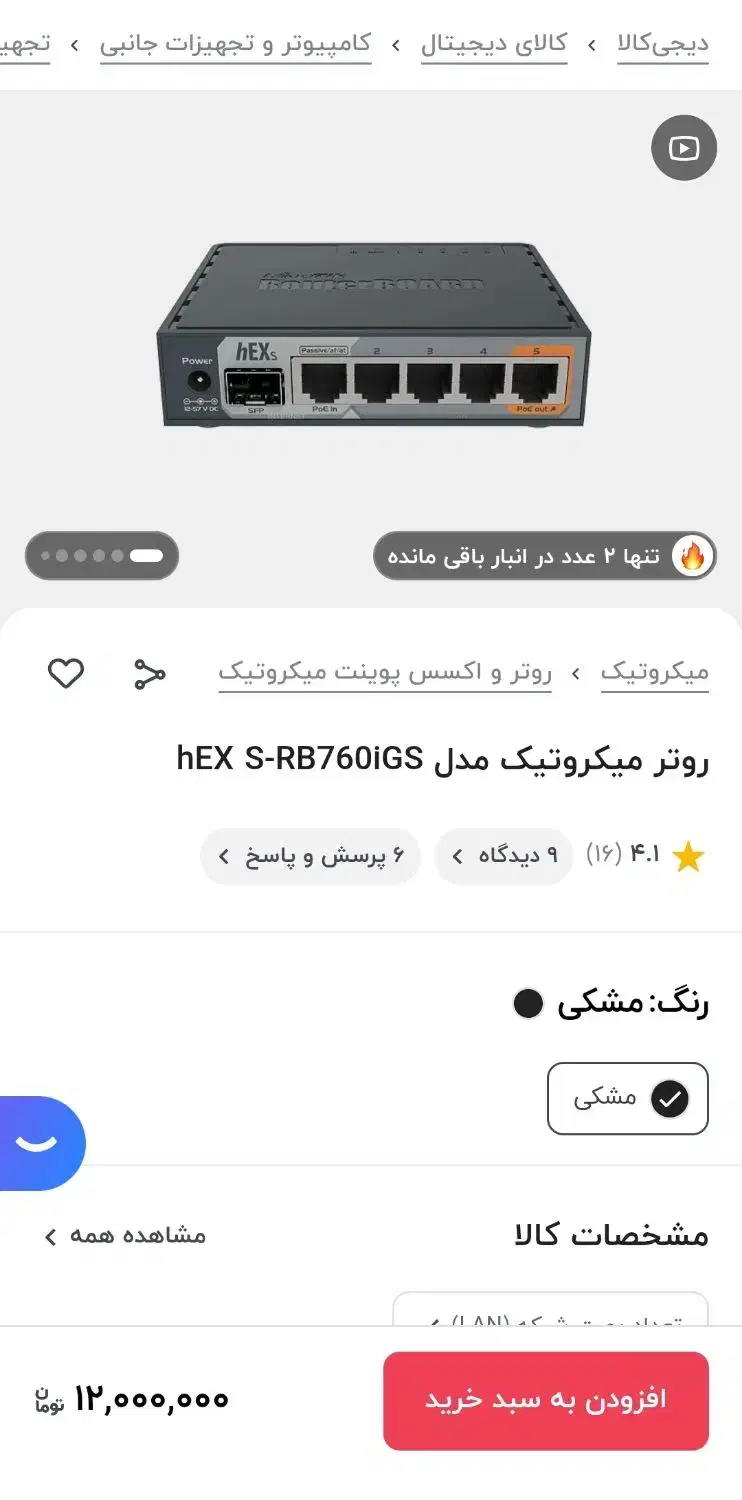This screenshot has width=742, height=1500.
Task: Go to دیجی‌کالا breadcrumb home
Action: pos(662,44)
